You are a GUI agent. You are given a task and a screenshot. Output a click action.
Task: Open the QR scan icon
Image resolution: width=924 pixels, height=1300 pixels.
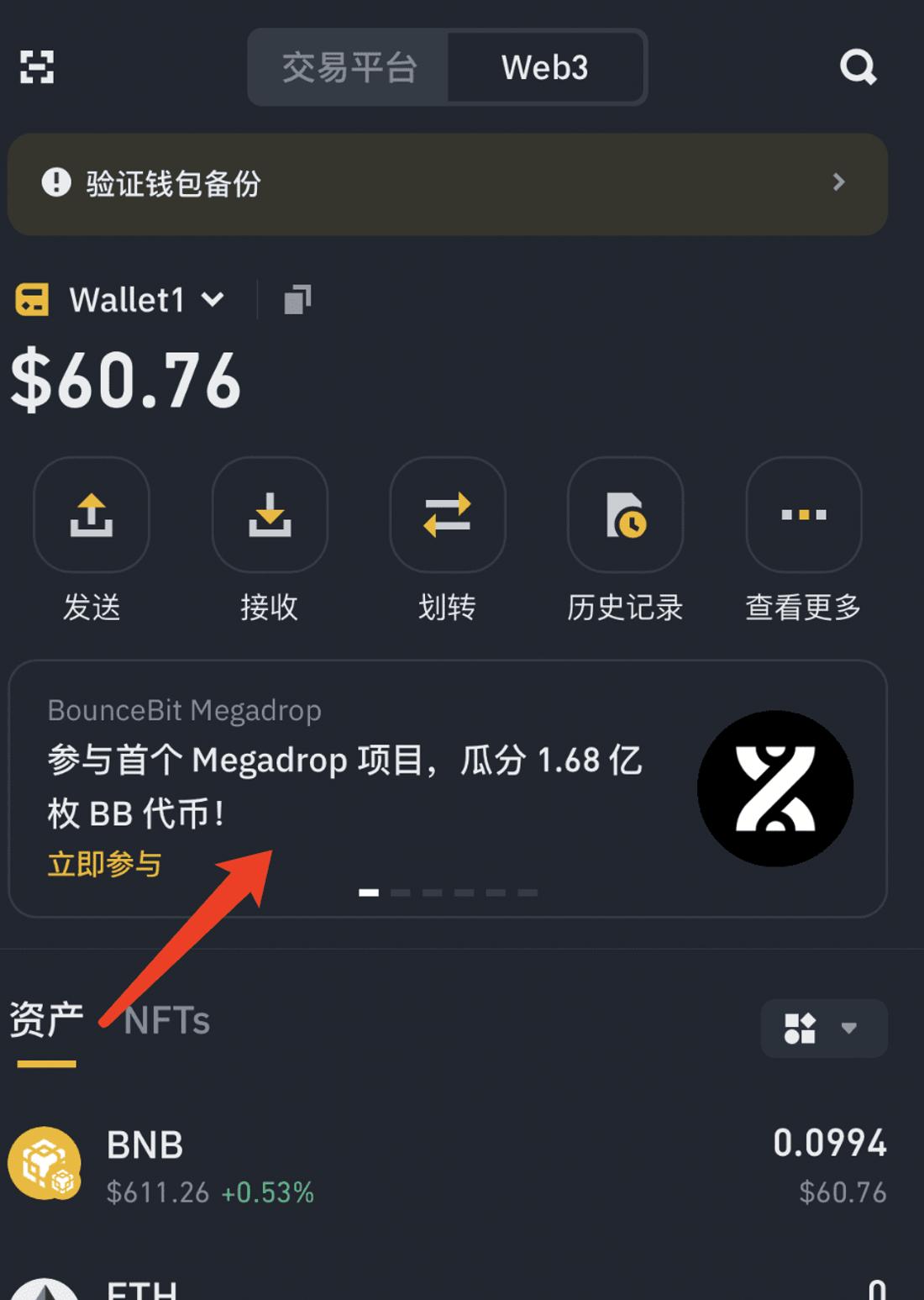pyautogui.click(x=37, y=67)
